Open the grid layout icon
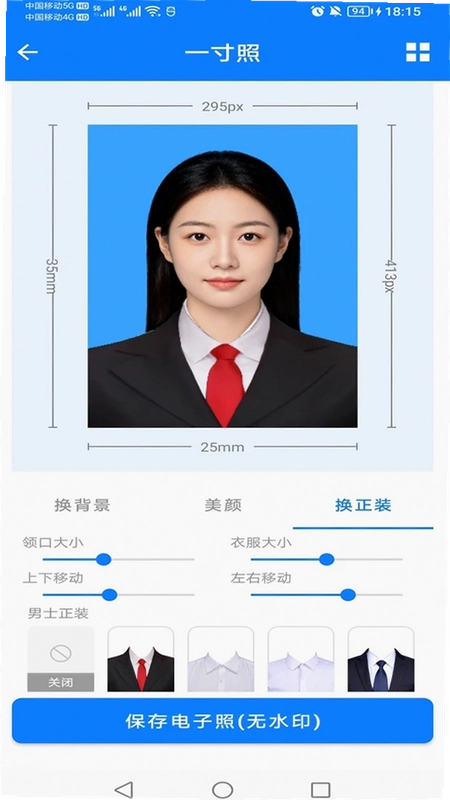450x800 pixels. tap(417, 52)
